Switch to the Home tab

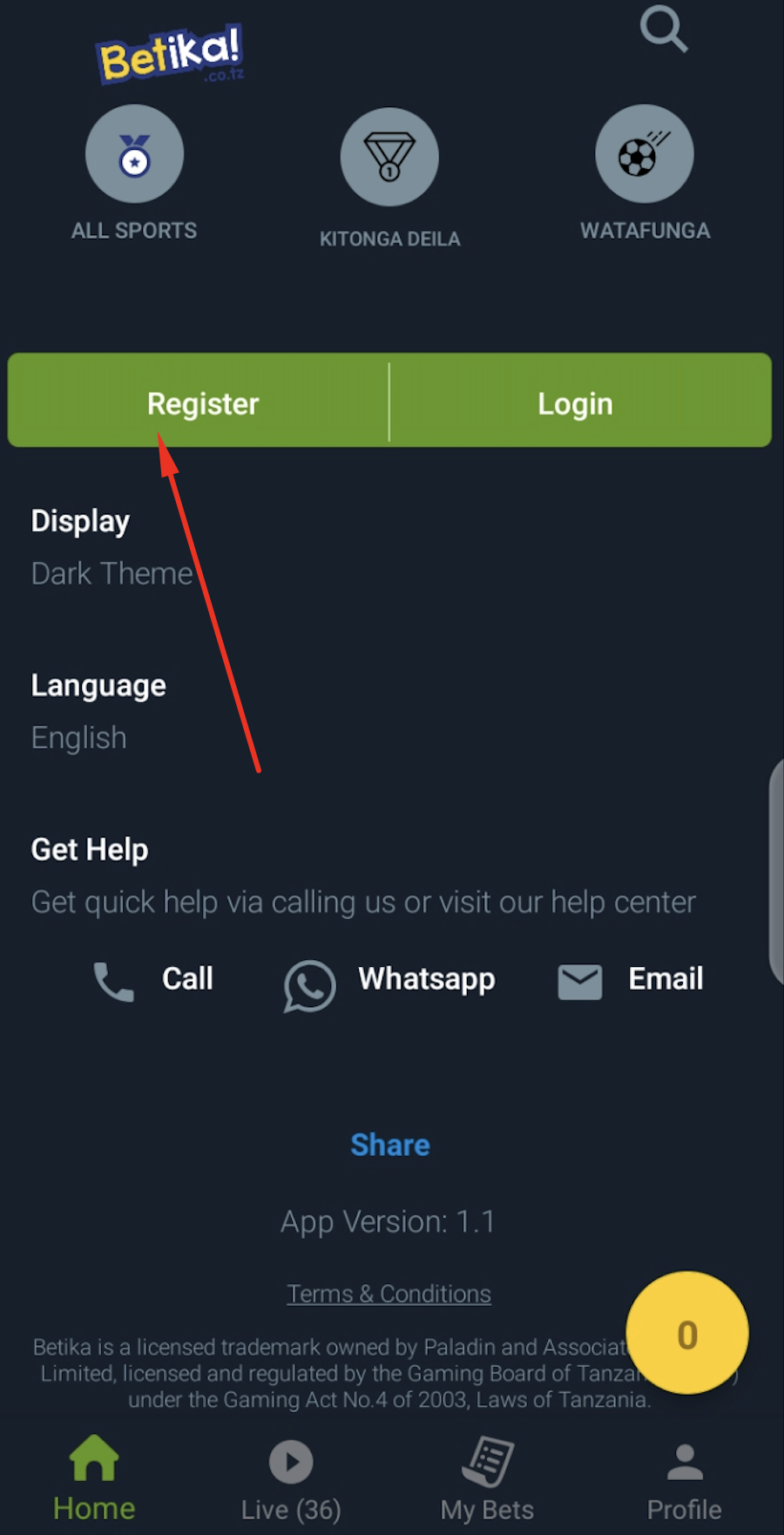tap(94, 1477)
